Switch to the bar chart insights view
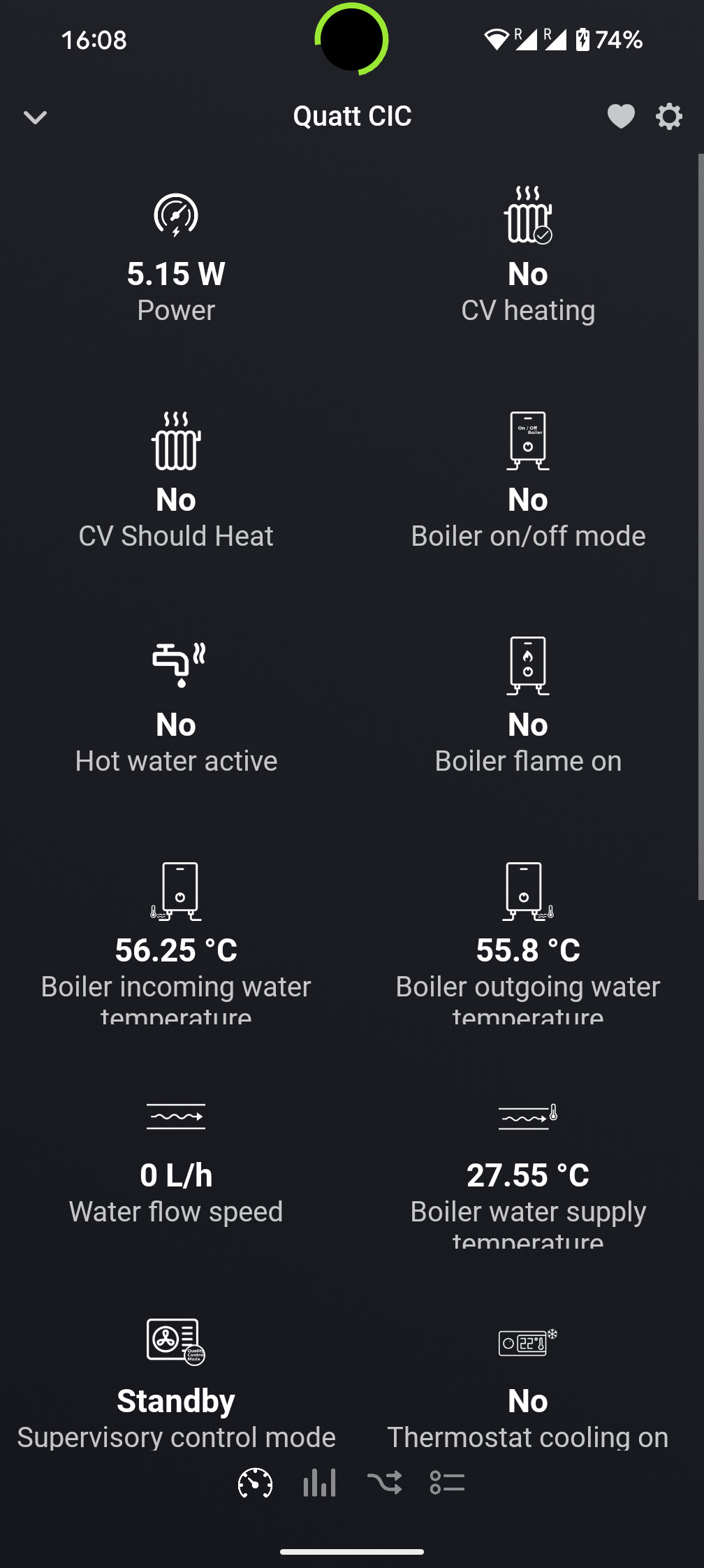This screenshot has height=1568, width=704. coord(320,1483)
